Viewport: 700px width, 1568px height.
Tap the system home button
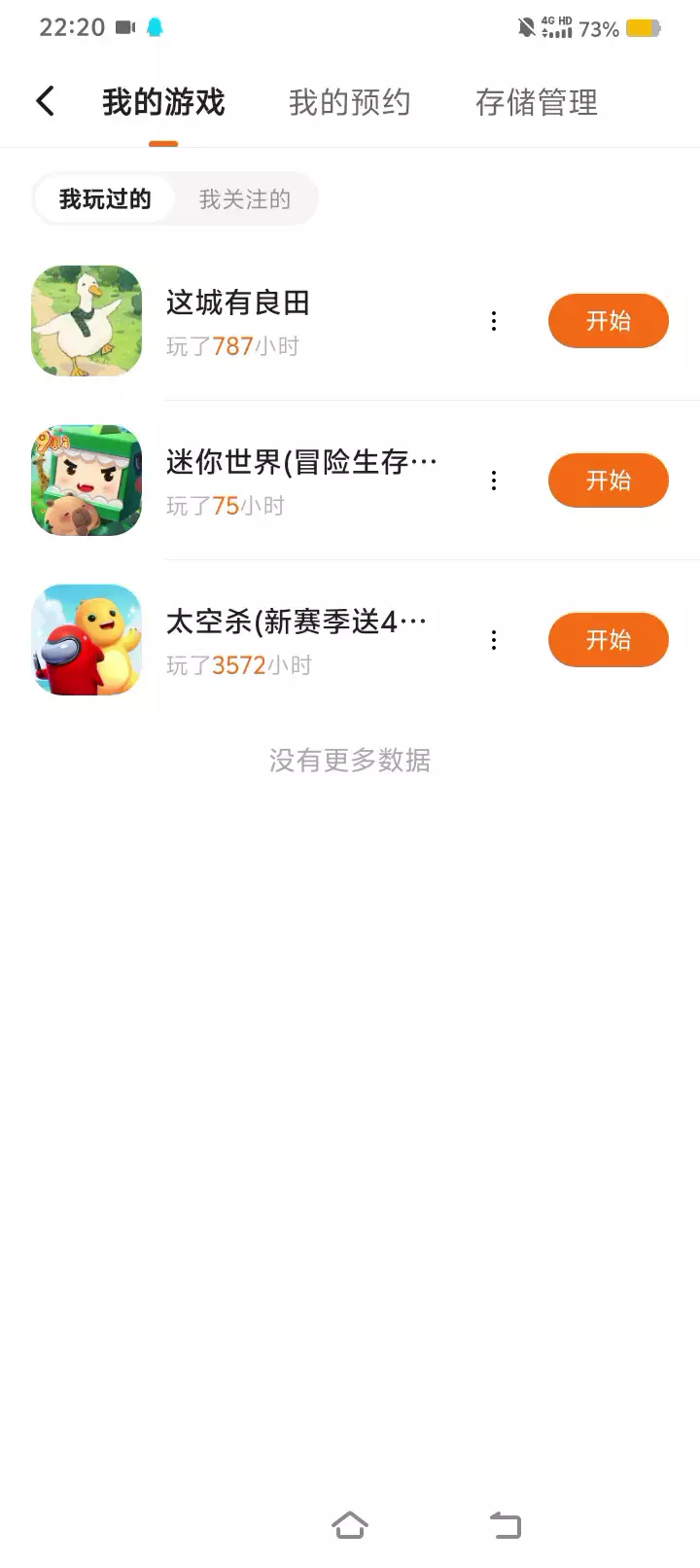tap(350, 1525)
